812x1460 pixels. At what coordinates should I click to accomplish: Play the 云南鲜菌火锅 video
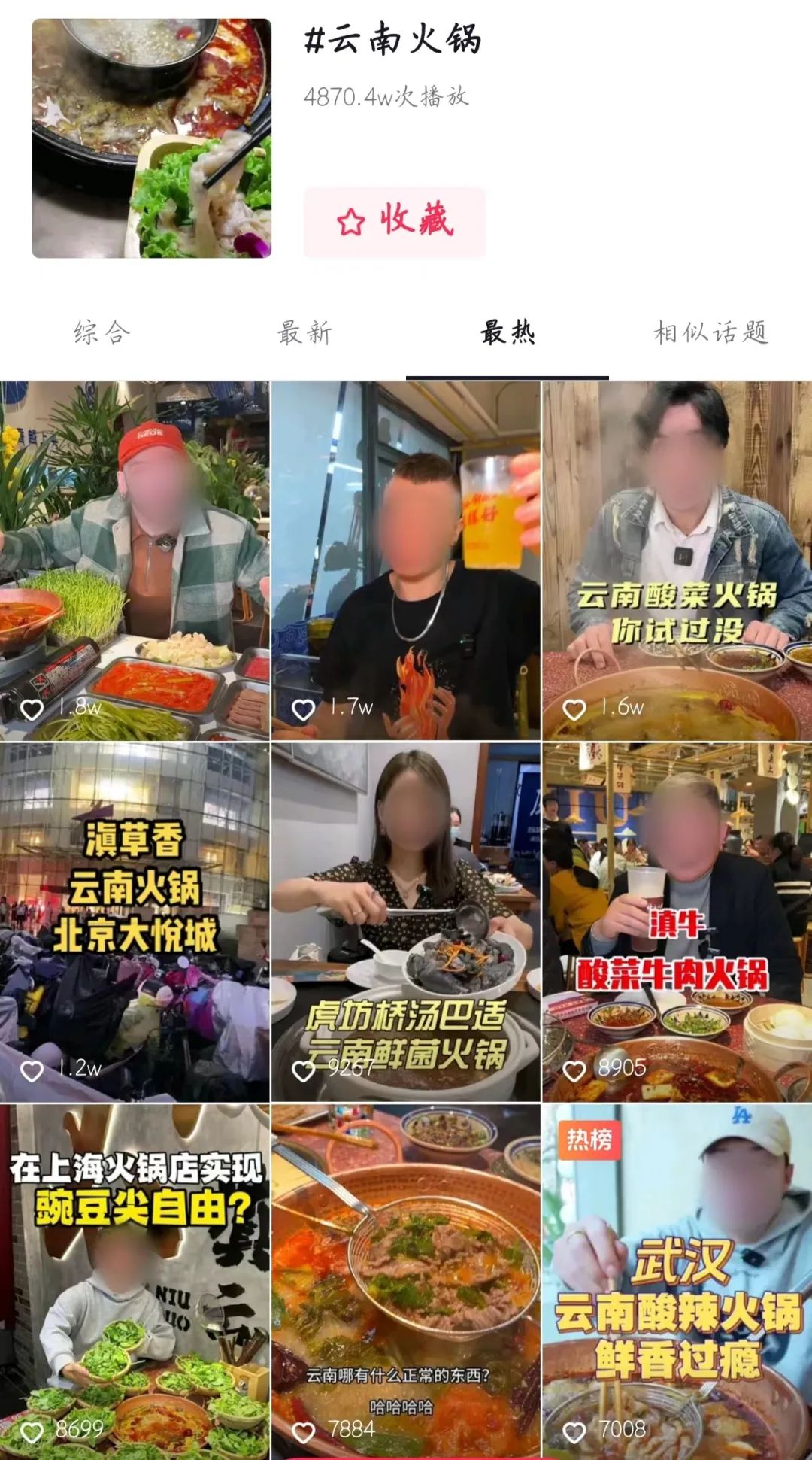(406, 921)
